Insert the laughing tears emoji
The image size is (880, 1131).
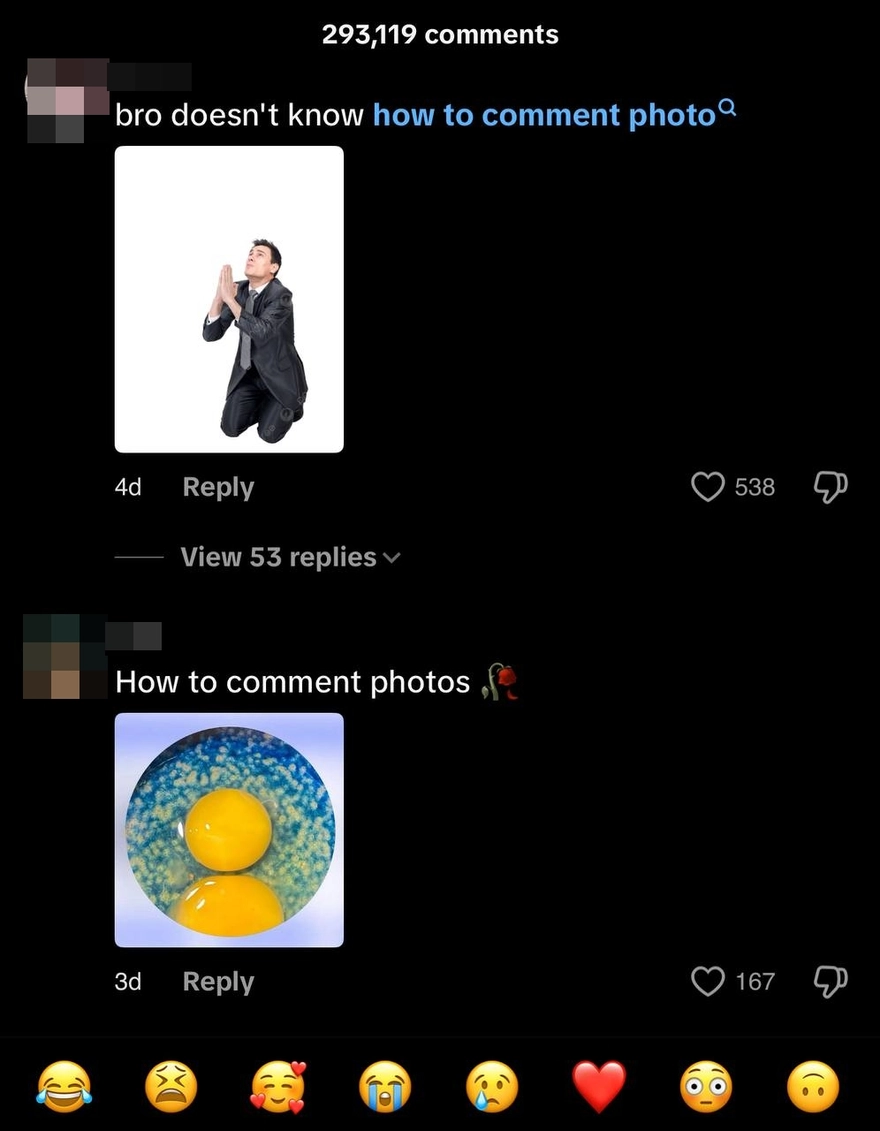click(64, 1086)
